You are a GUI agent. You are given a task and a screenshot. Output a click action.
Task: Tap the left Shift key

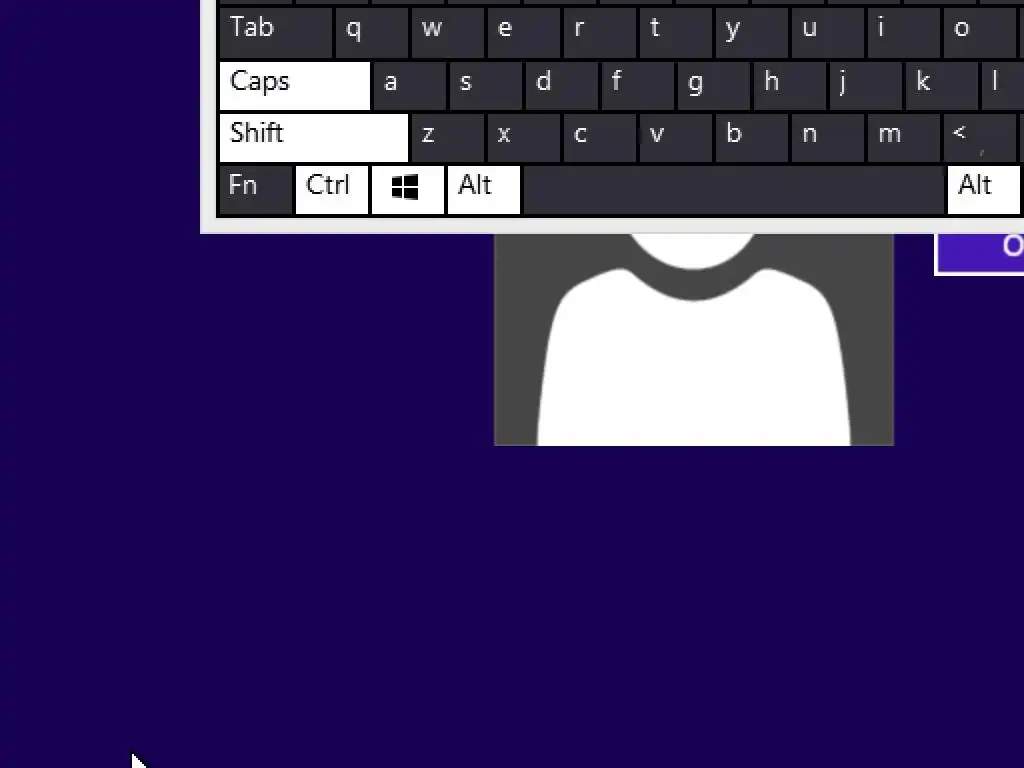[x=313, y=138]
